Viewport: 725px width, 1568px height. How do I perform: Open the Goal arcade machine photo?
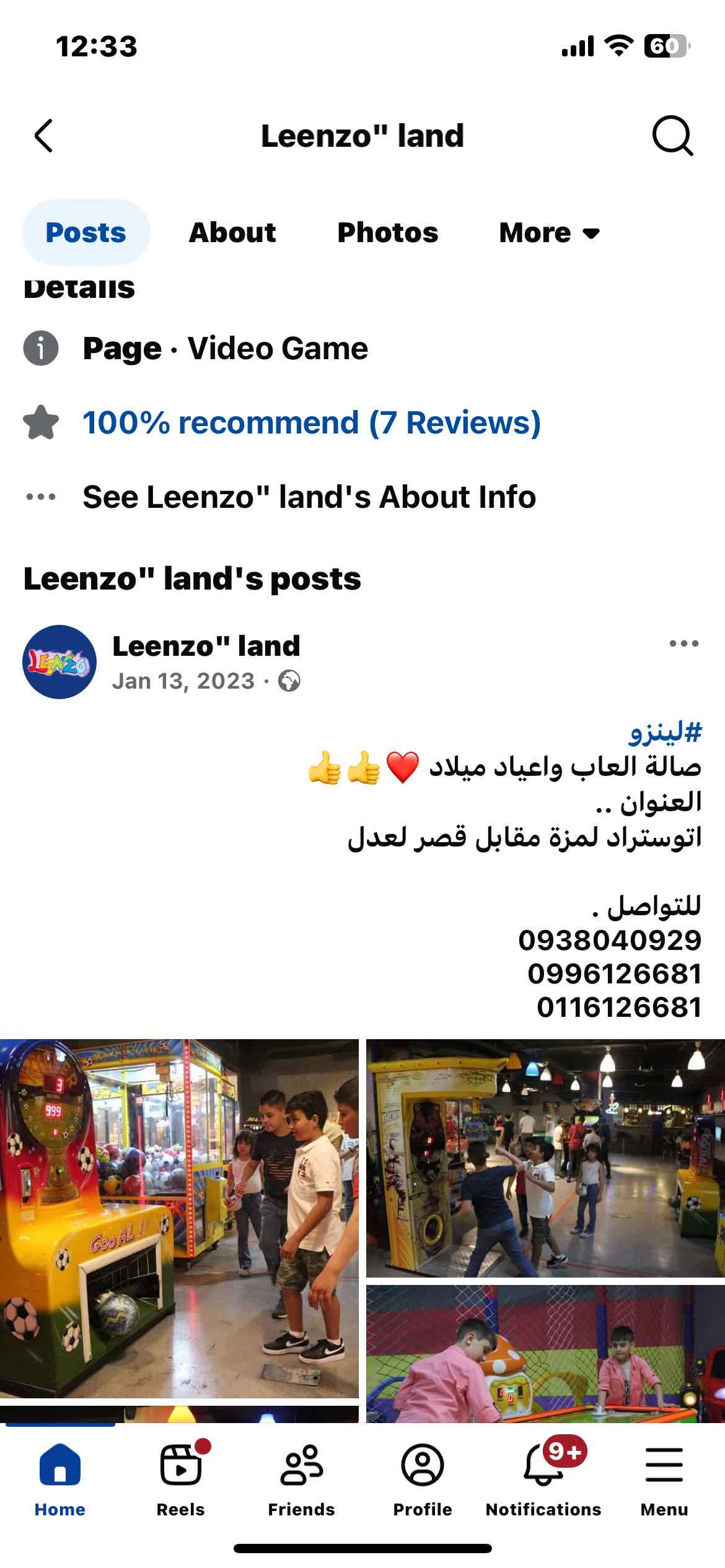pos(179,1218)
